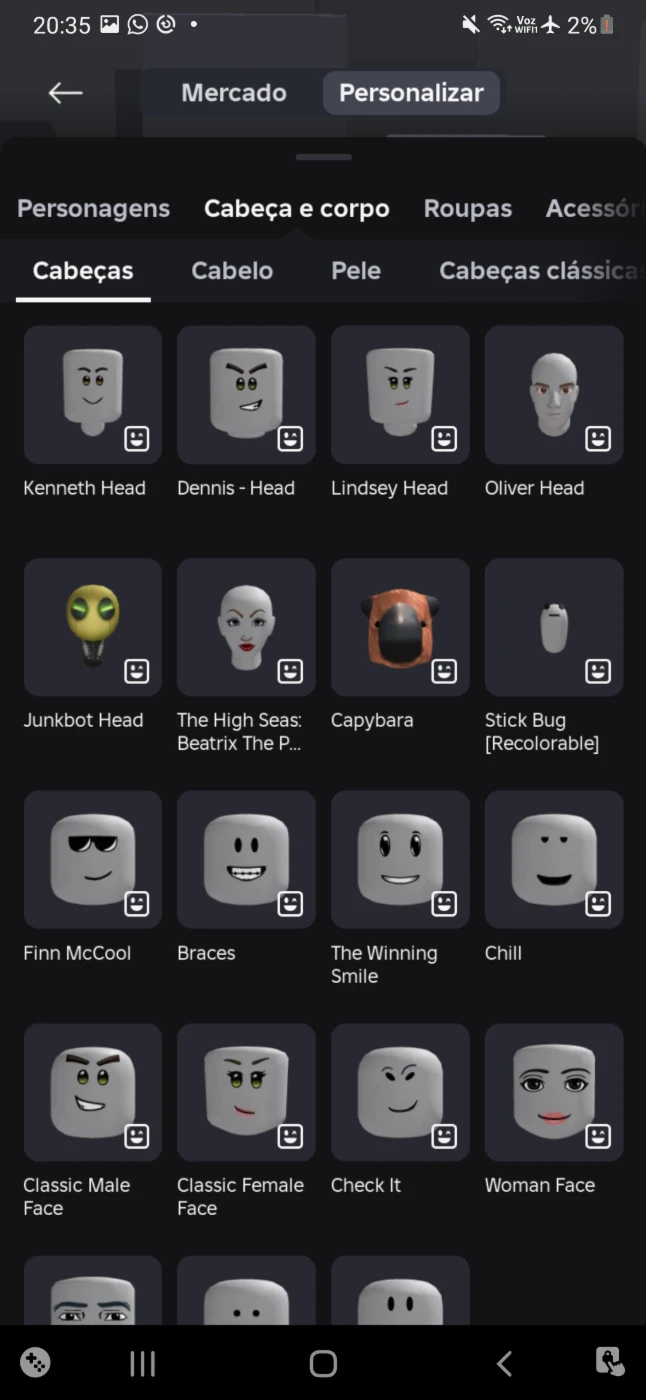Select the Roupas category
646x1400 pixels.
[467, 208]
